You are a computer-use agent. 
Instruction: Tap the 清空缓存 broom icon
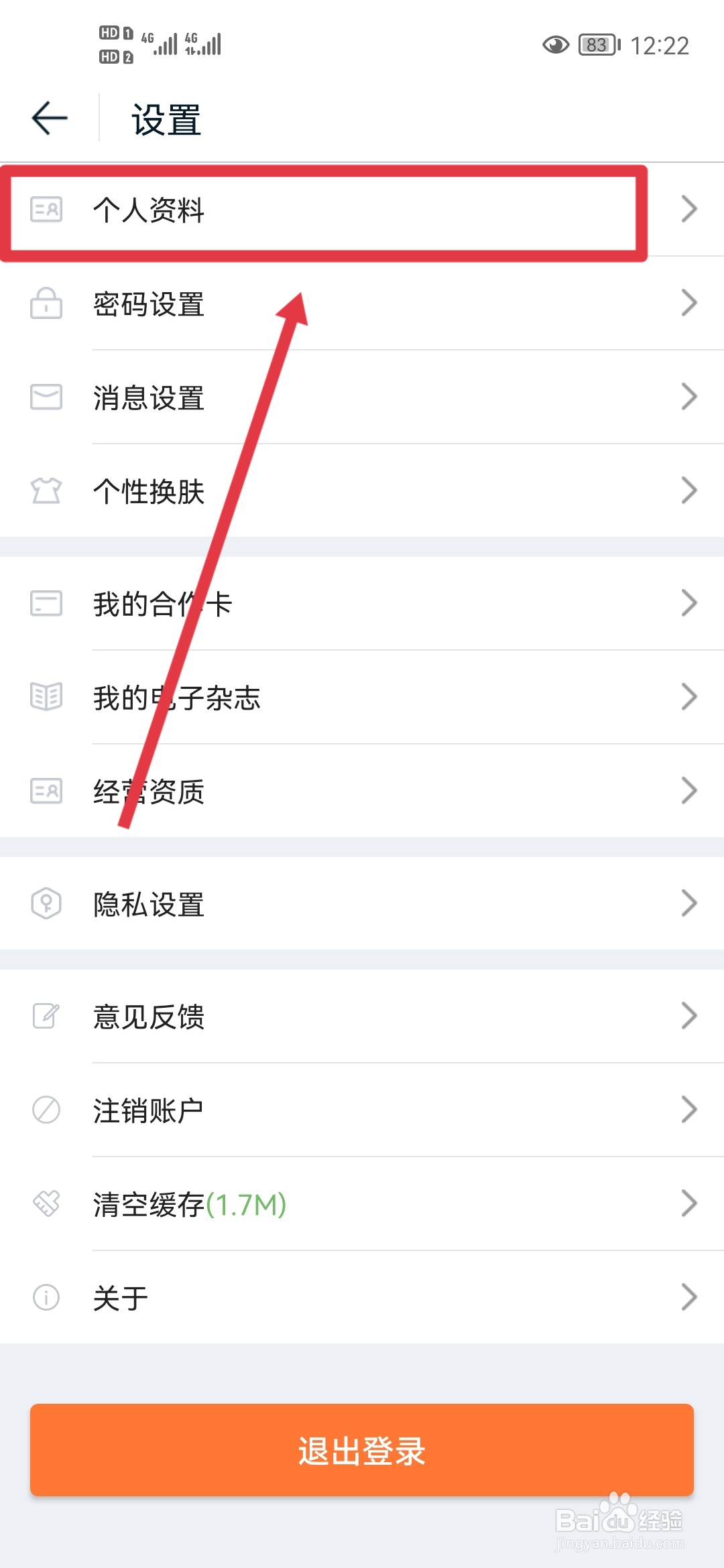tap(46, 1203)
